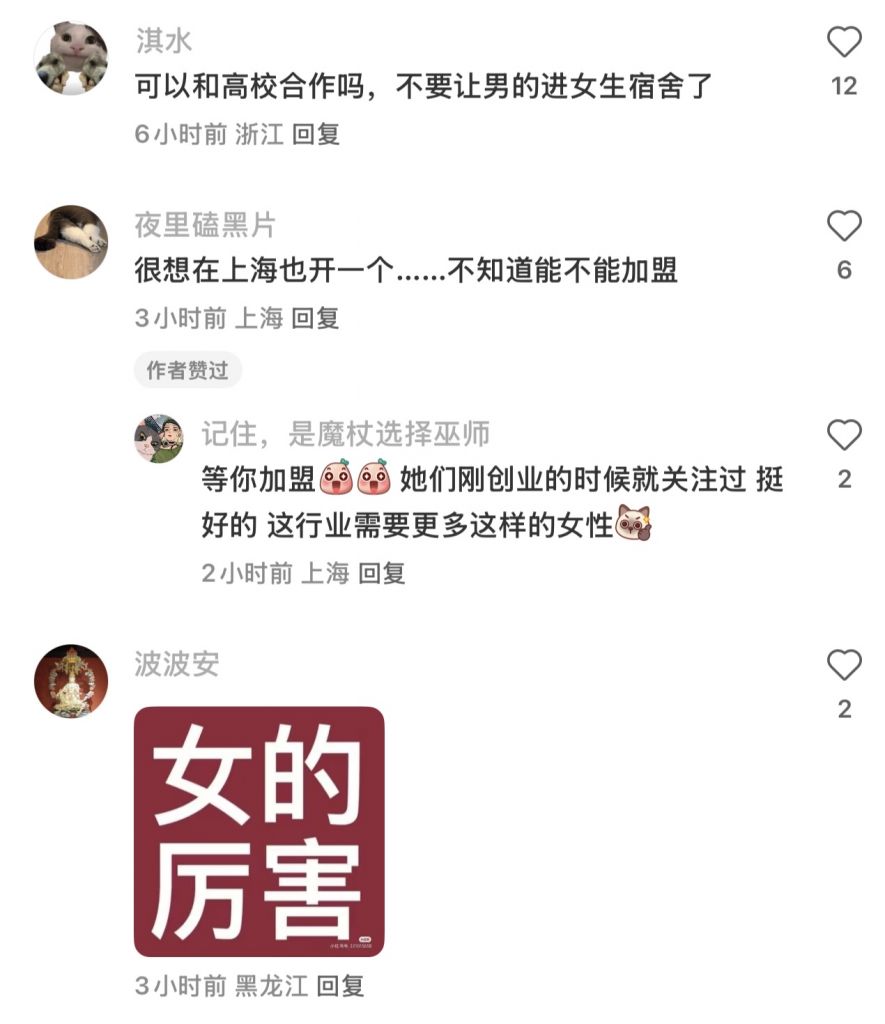Screen dimensions: 885x1024
Task: Tap the username 夜里磕黑片
Action: tap(205, 226)
